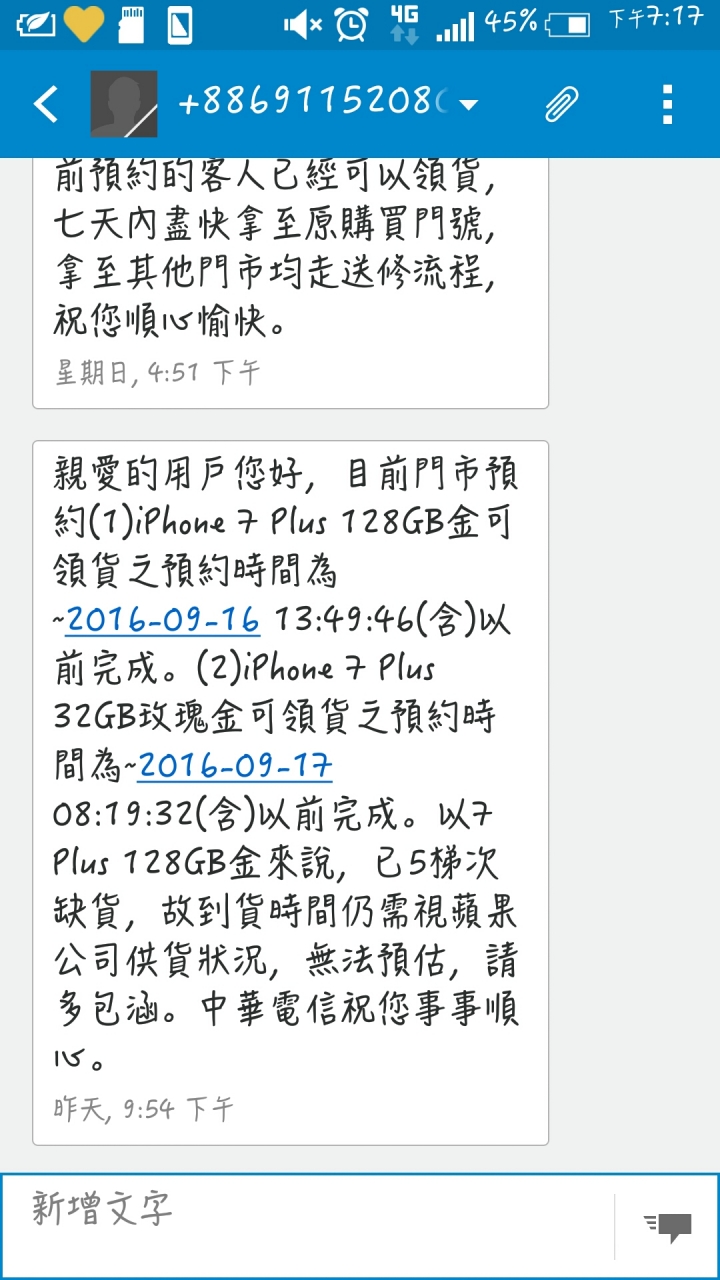The image size is (720, 1280).
Task: Go back to the message list
Action: pos(46,104)
